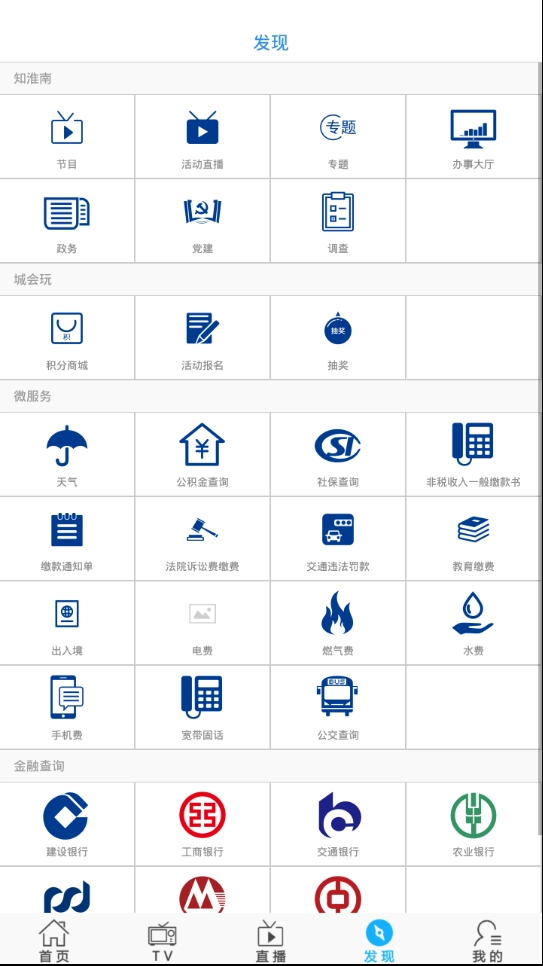Try the 抽奖 lottery draw

coord(338,338)
